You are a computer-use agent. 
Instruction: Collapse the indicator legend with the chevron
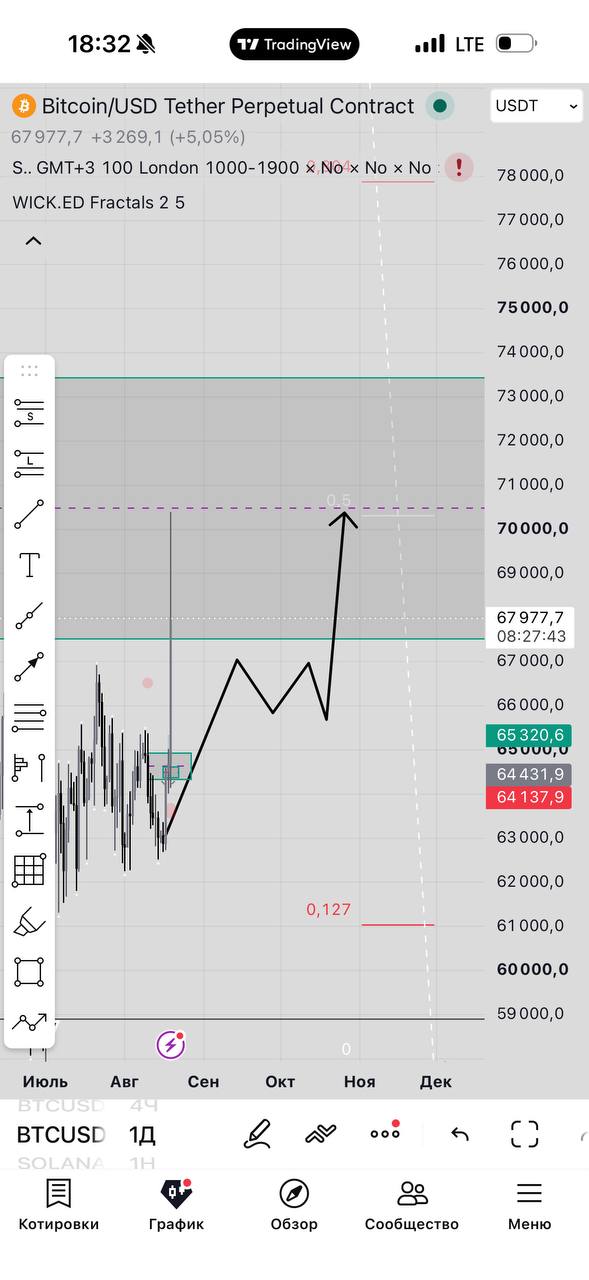33,241
